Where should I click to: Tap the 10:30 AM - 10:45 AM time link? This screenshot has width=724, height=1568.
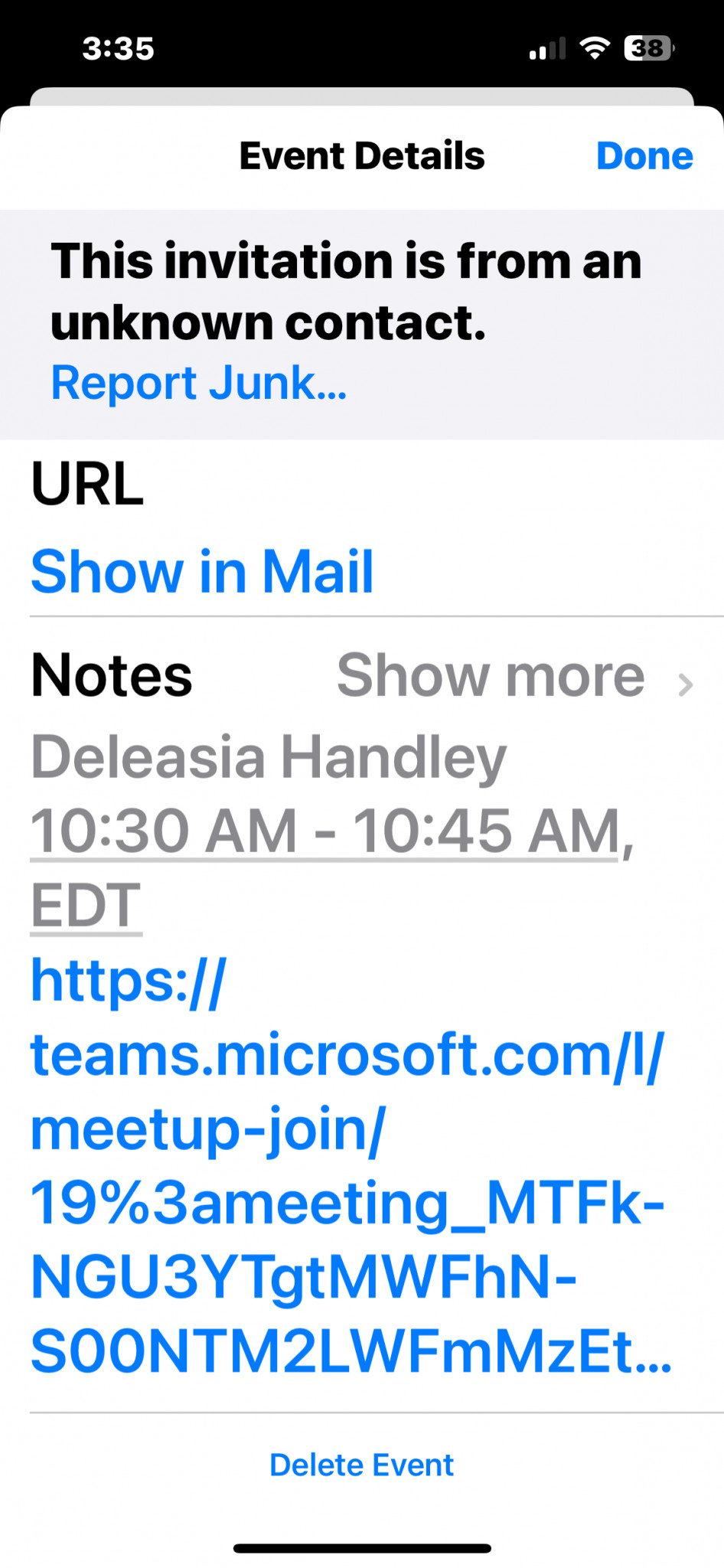324,832
